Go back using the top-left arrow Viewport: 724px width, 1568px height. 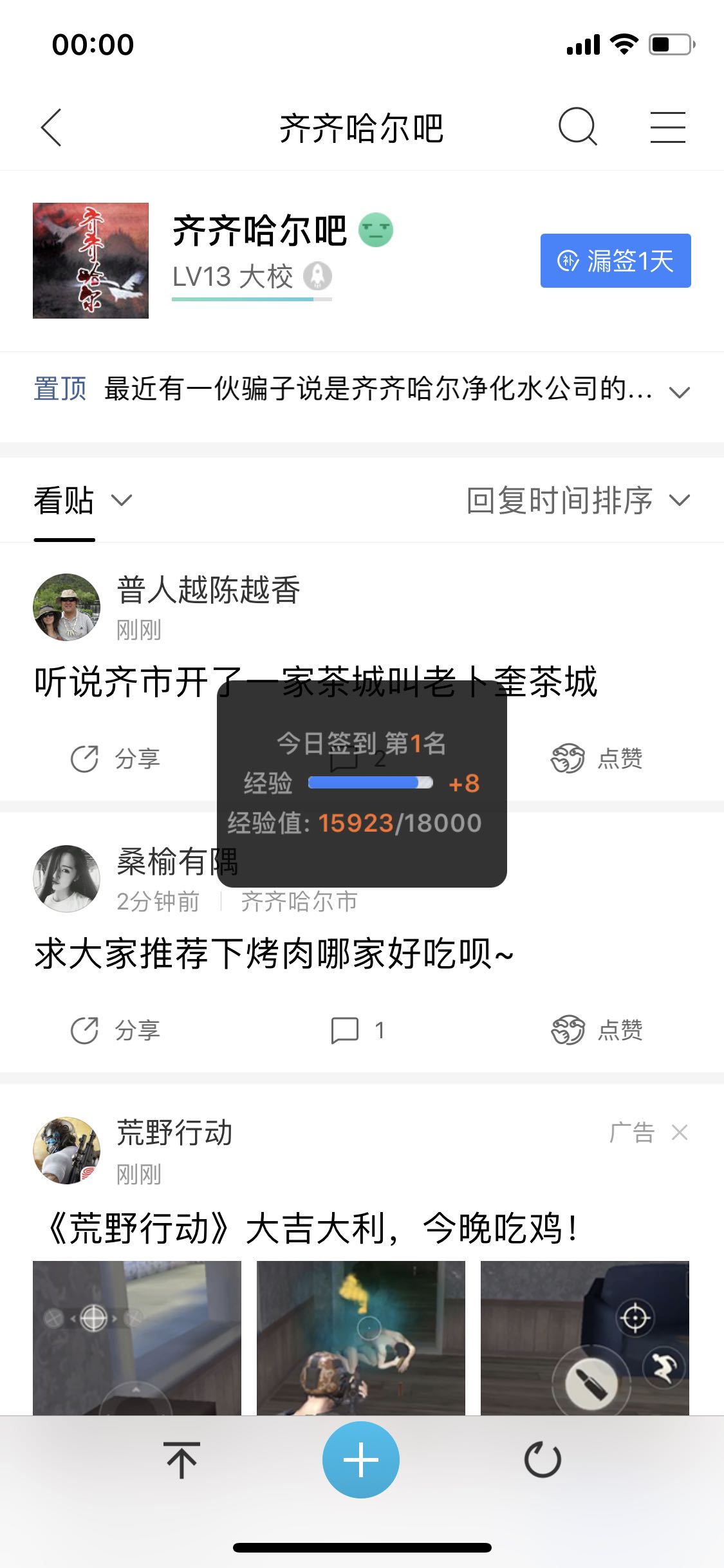(51, 127)
